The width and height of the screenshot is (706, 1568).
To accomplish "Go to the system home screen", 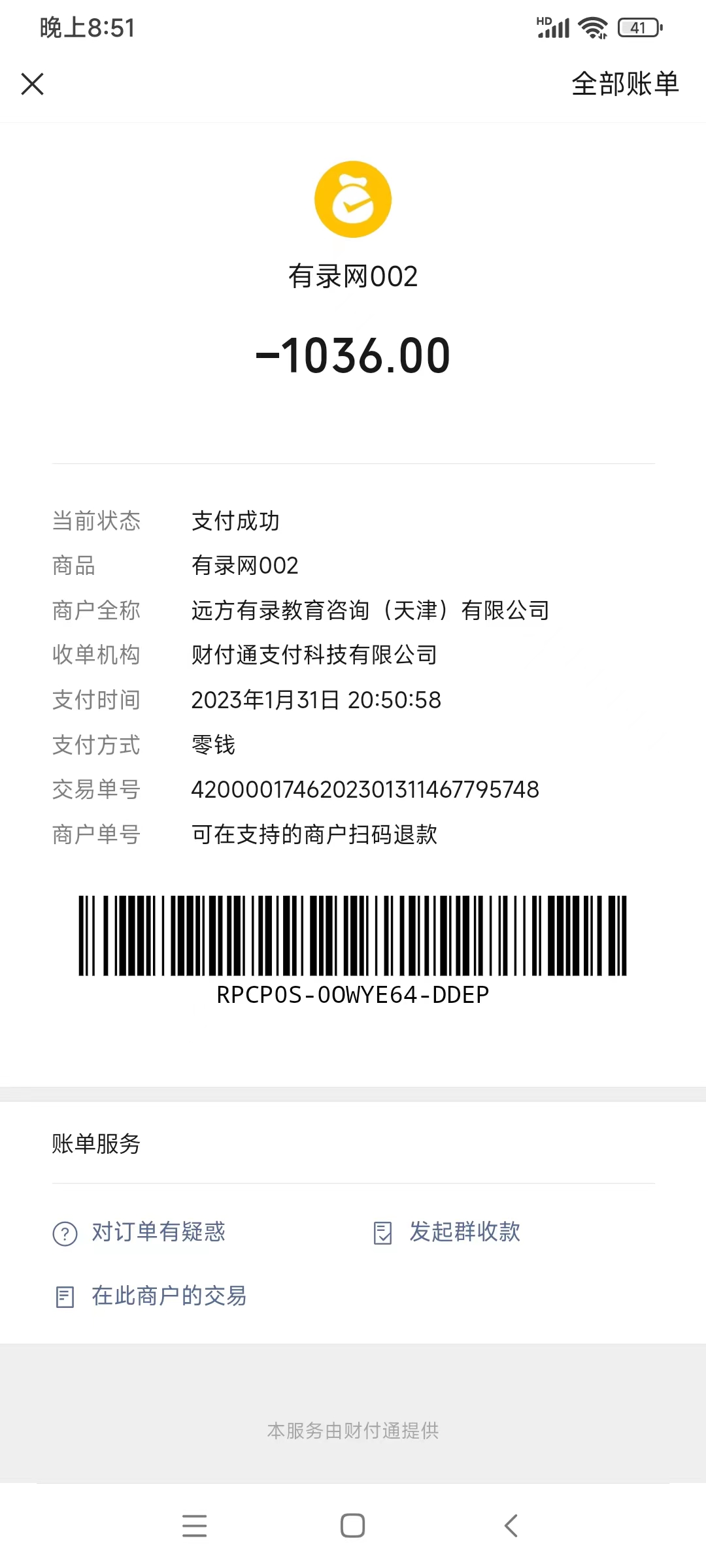I will (353, 1526).
